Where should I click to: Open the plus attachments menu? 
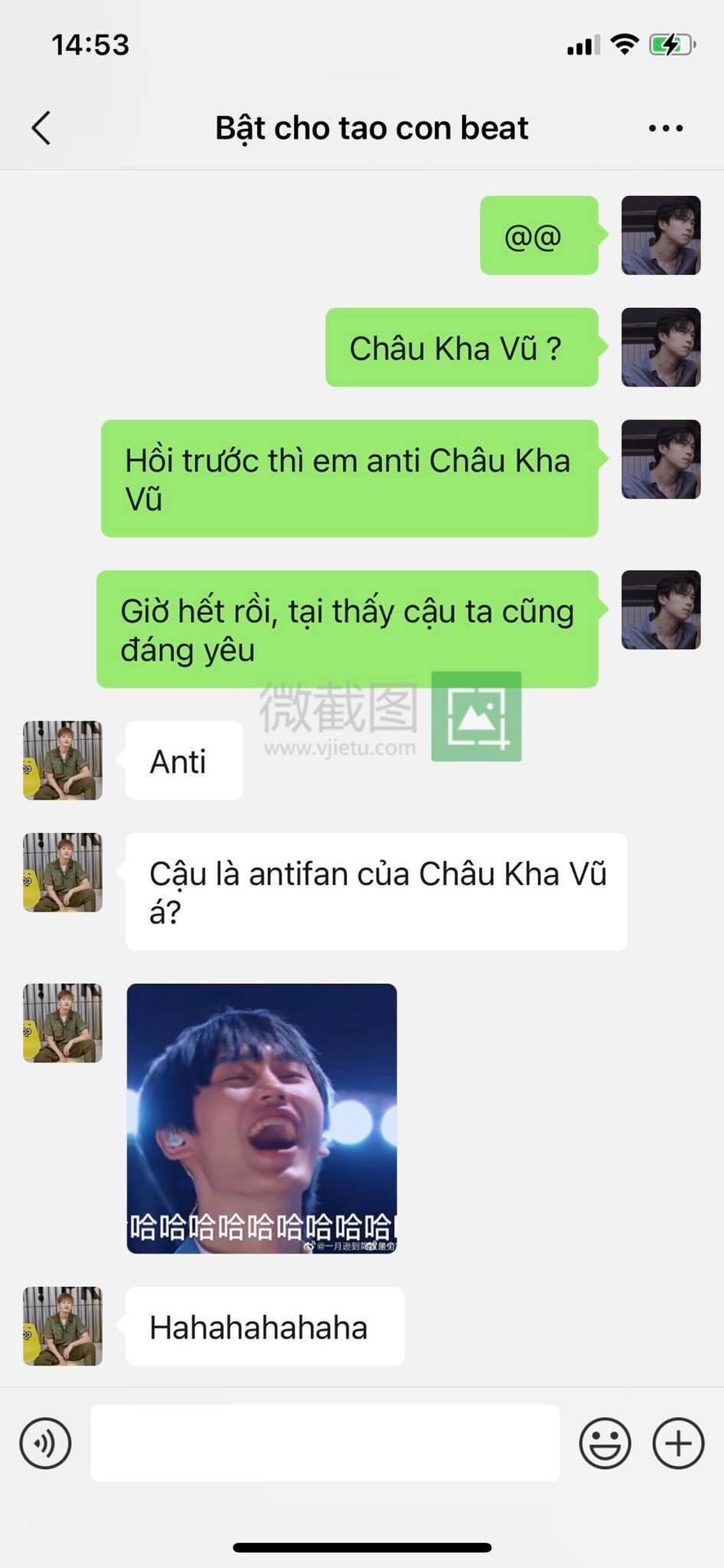pos(678,1443)
